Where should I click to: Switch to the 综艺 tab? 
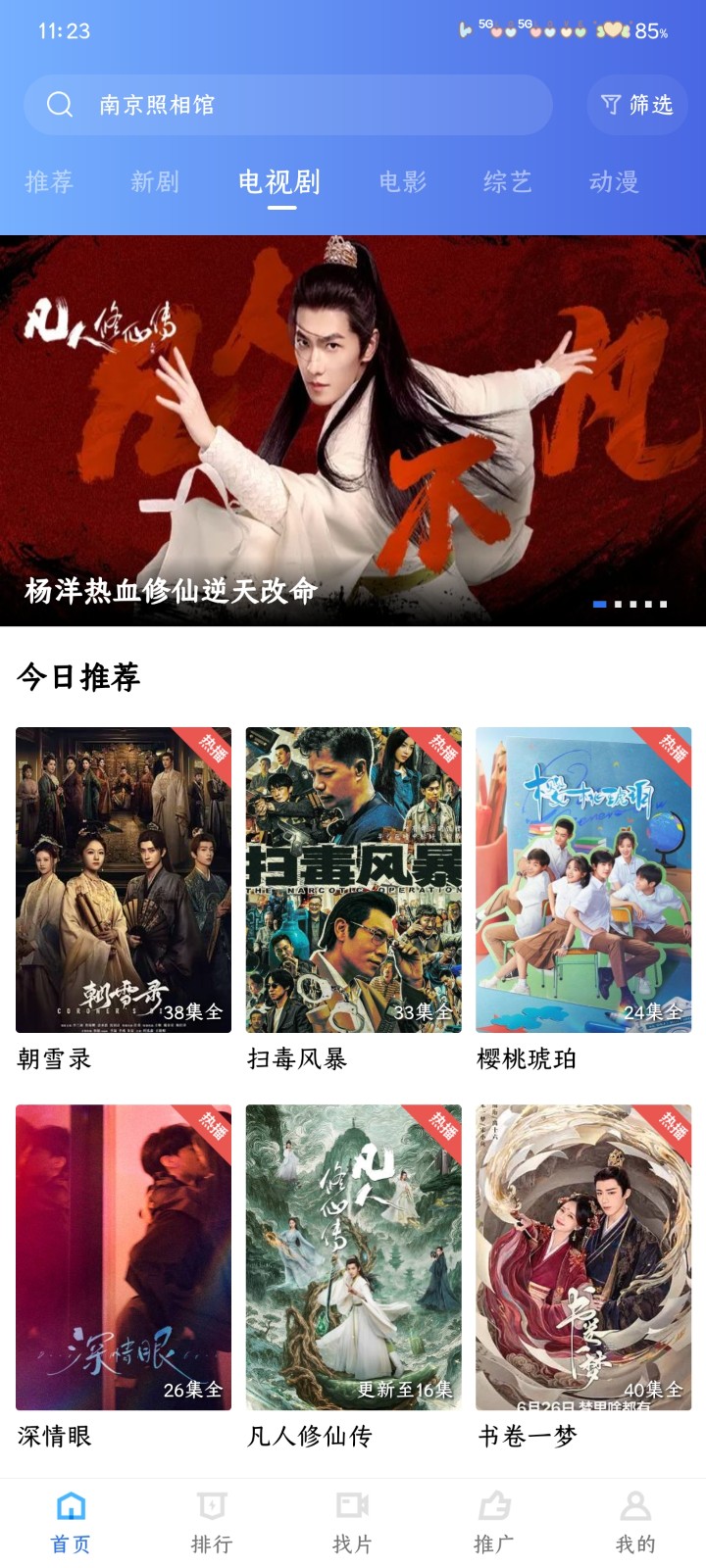508,181
